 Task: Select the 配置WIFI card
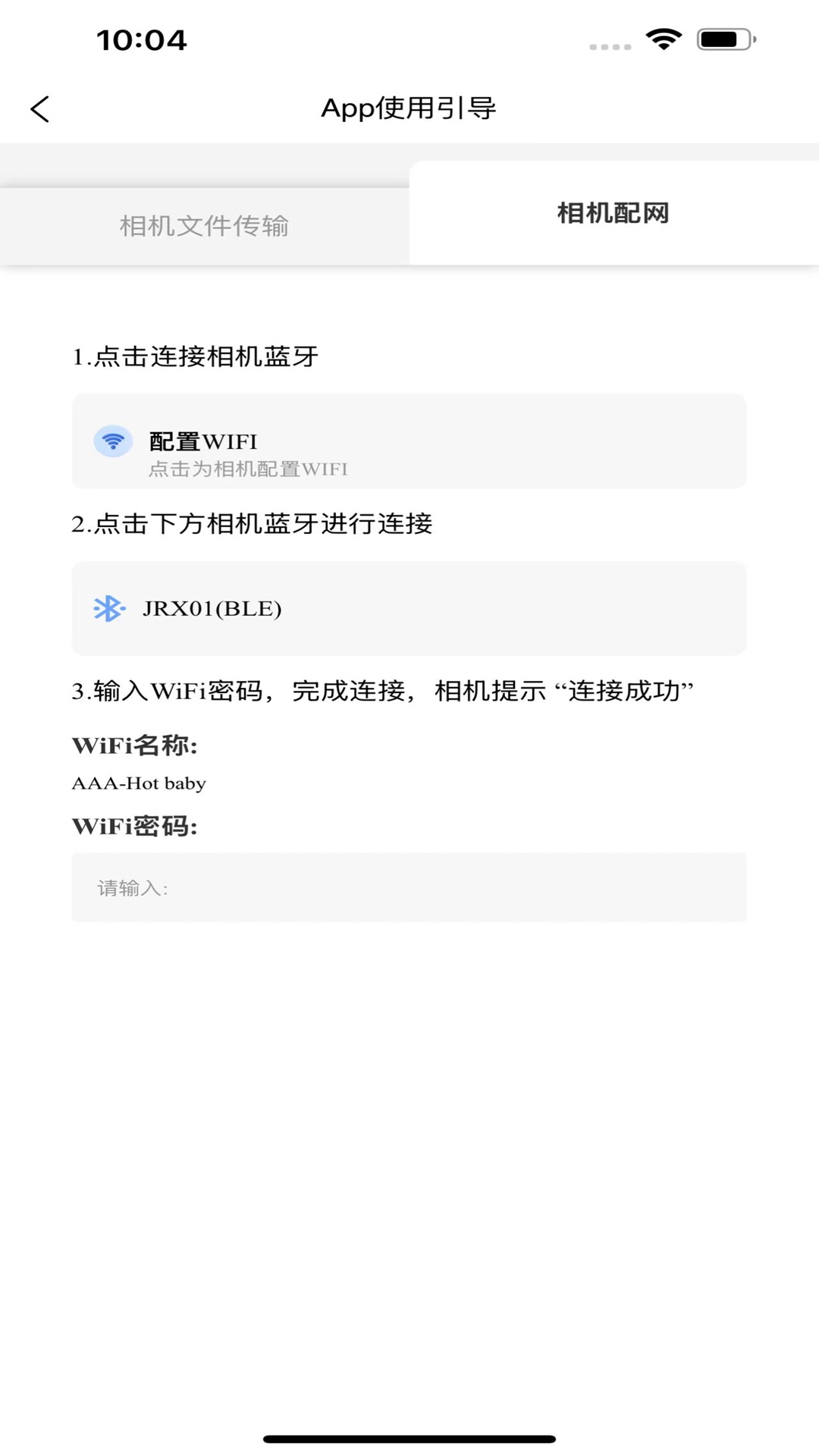click(x=409, y=442)
